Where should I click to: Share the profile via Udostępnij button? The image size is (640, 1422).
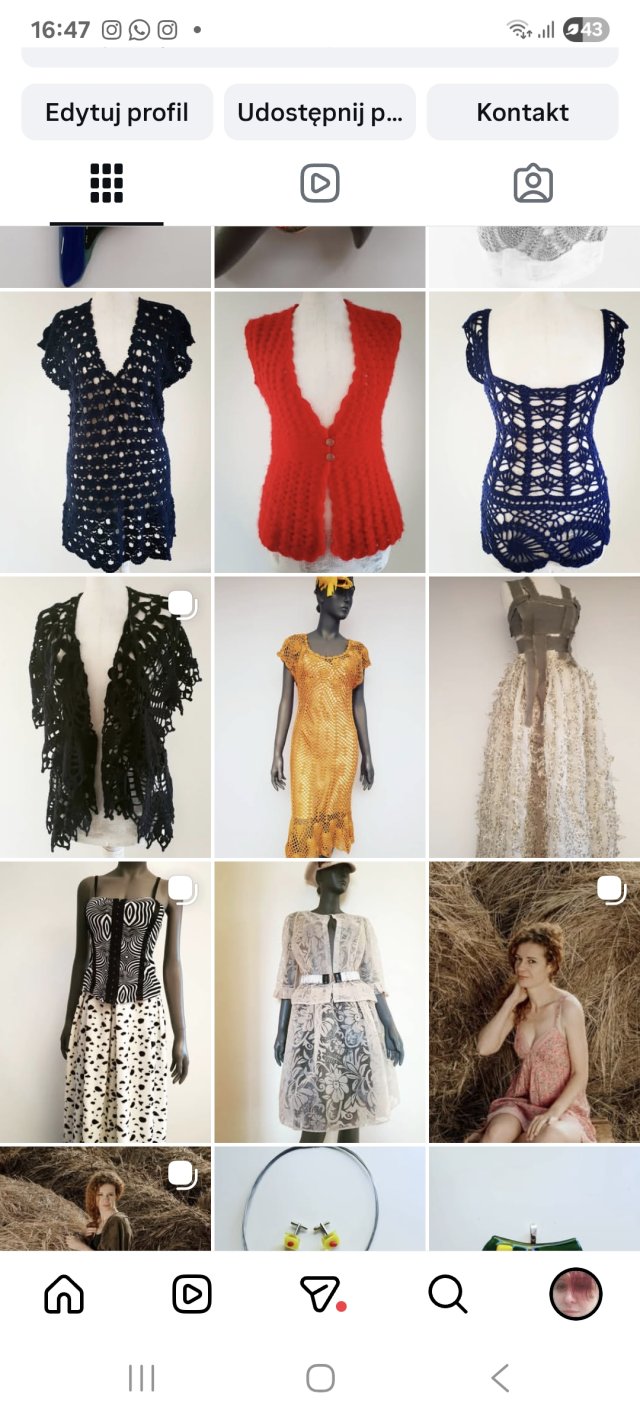click(320, 112)
